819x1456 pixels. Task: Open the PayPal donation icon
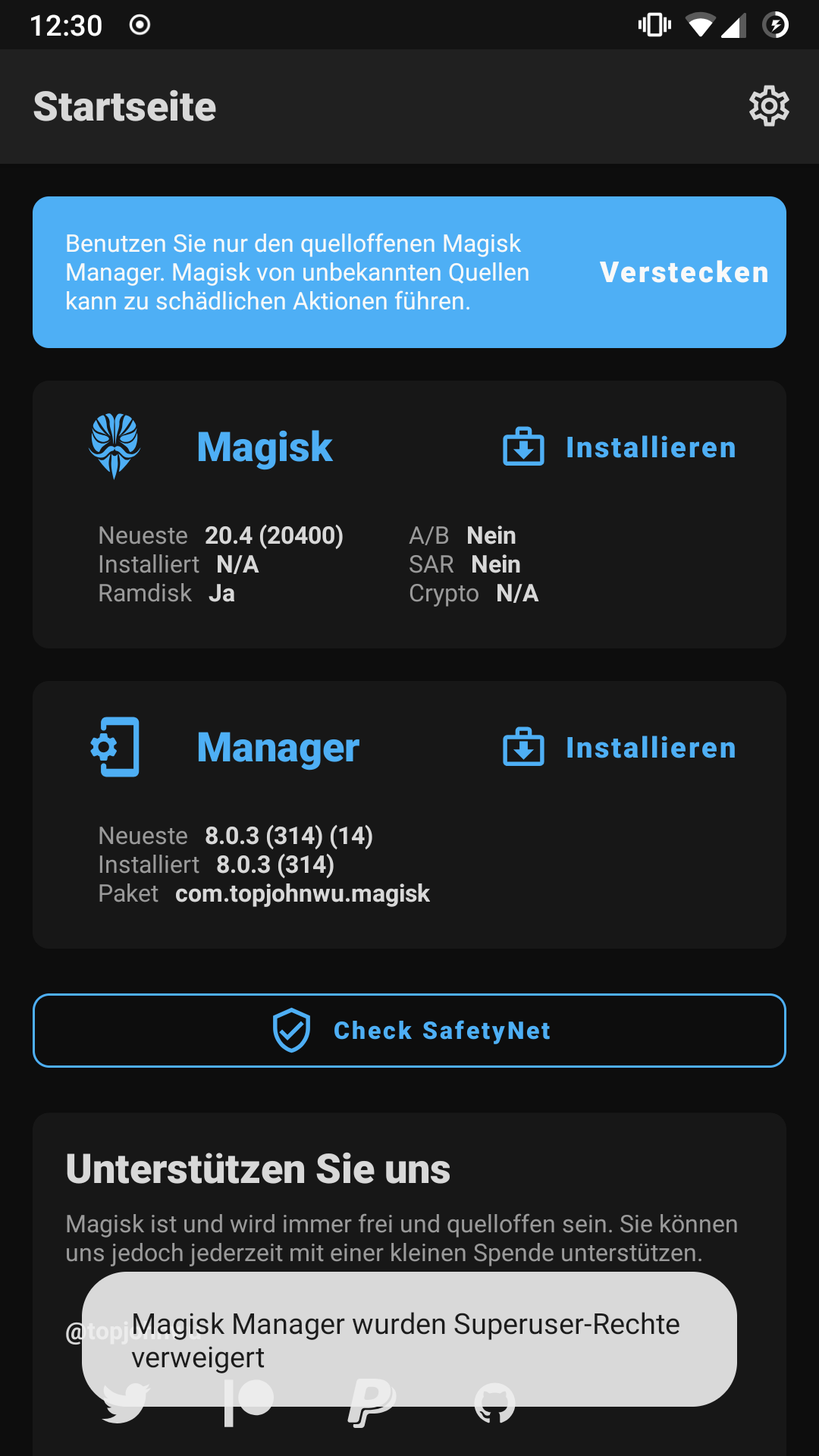[x=372, y=1403]
